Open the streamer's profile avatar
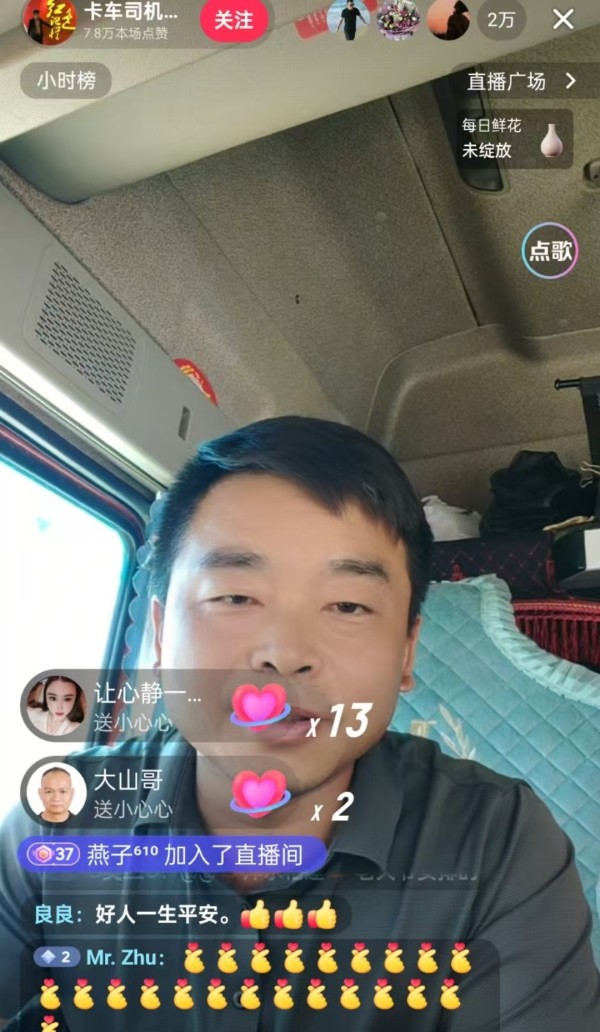Screen dimensions: 600x1032 point(49,20)
